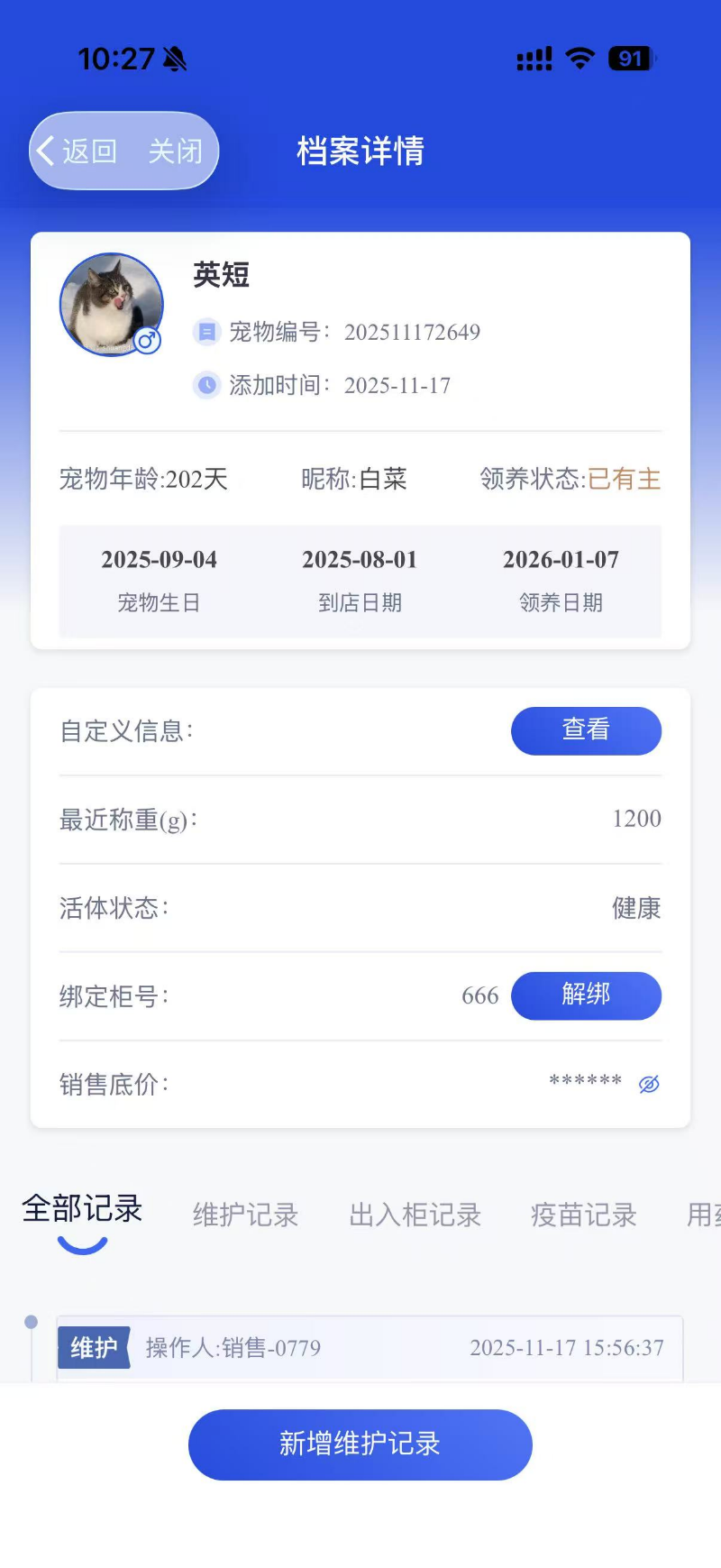Viewport: 721px width, 1568px height.
Task: Click the 维护 badge on the record entry
Action: (95, 1347)
